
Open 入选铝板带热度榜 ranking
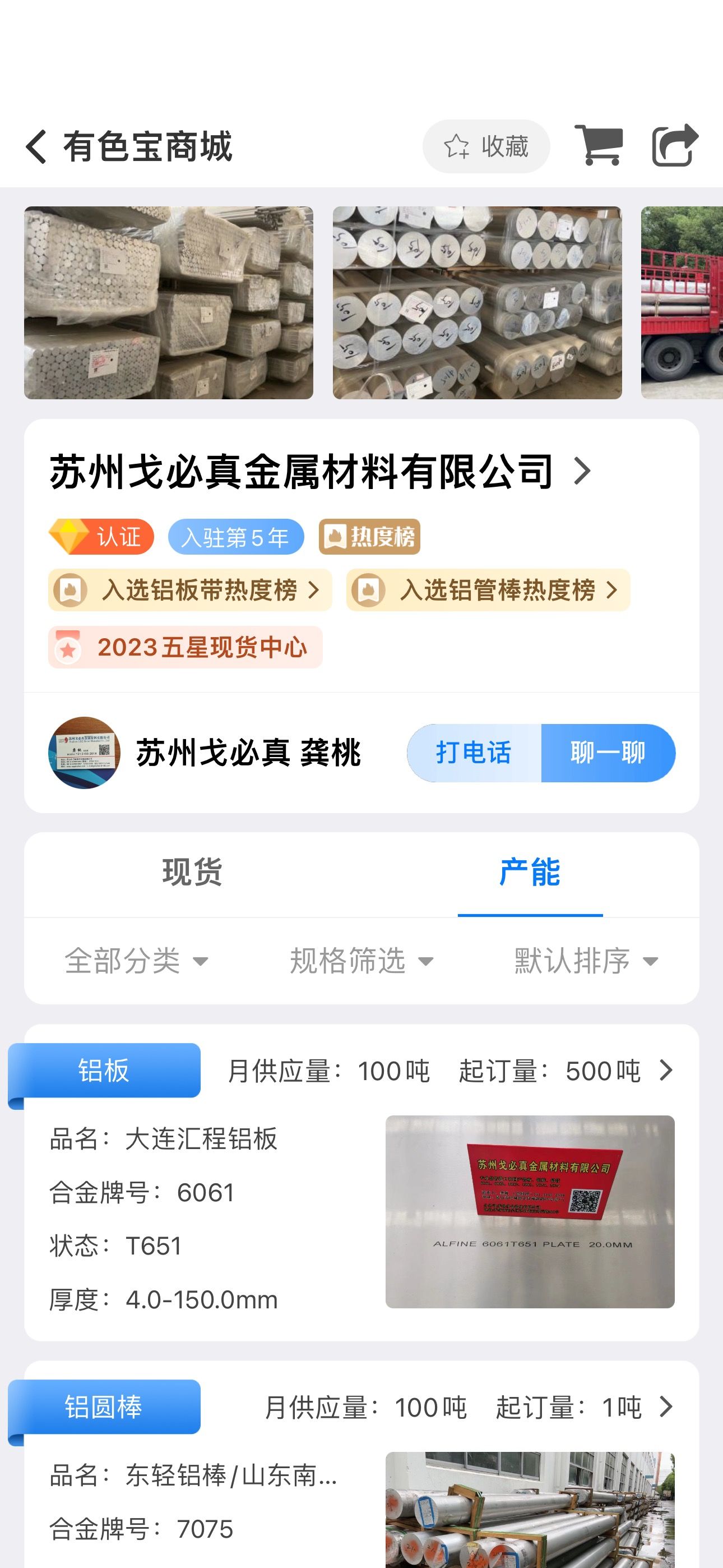click(190, 590)
